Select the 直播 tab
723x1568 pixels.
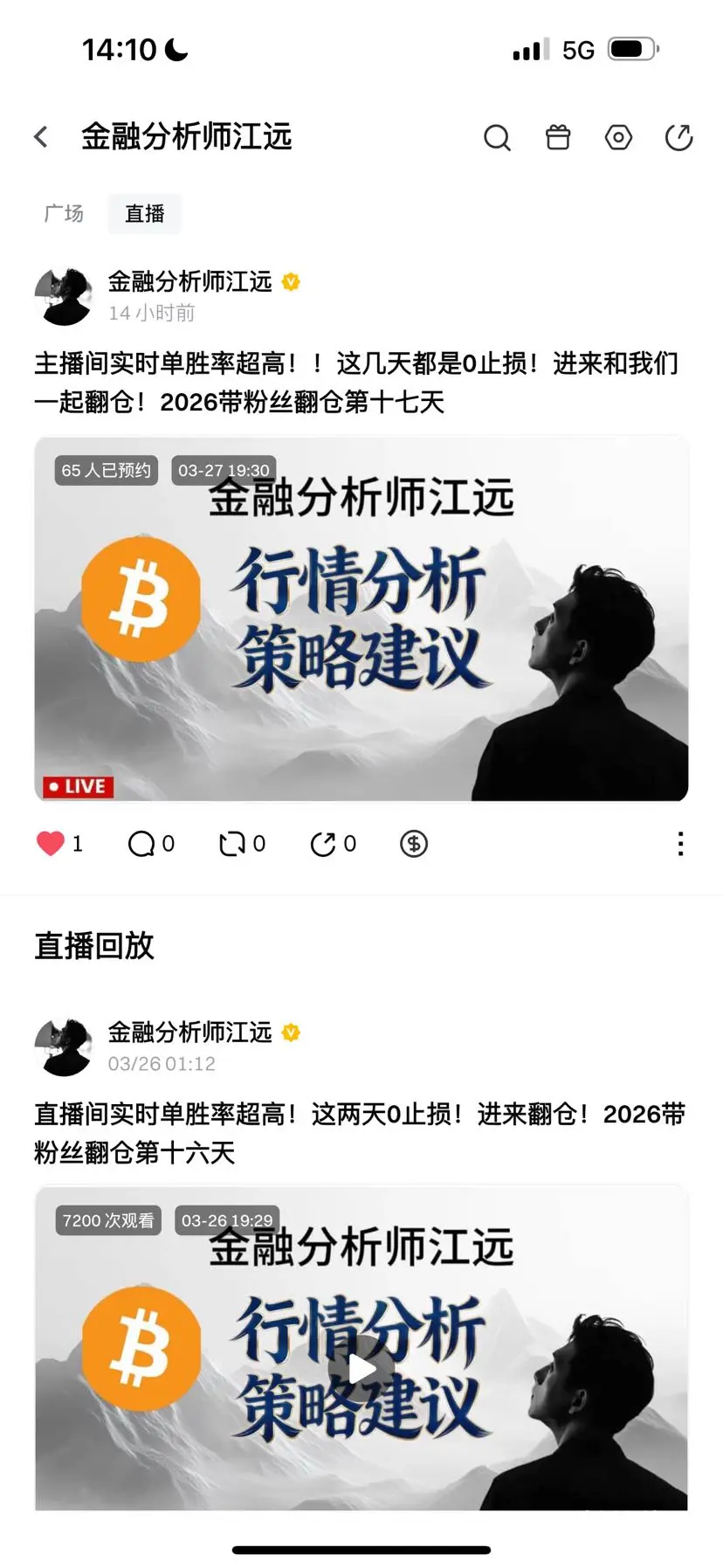tap(144, 214)
